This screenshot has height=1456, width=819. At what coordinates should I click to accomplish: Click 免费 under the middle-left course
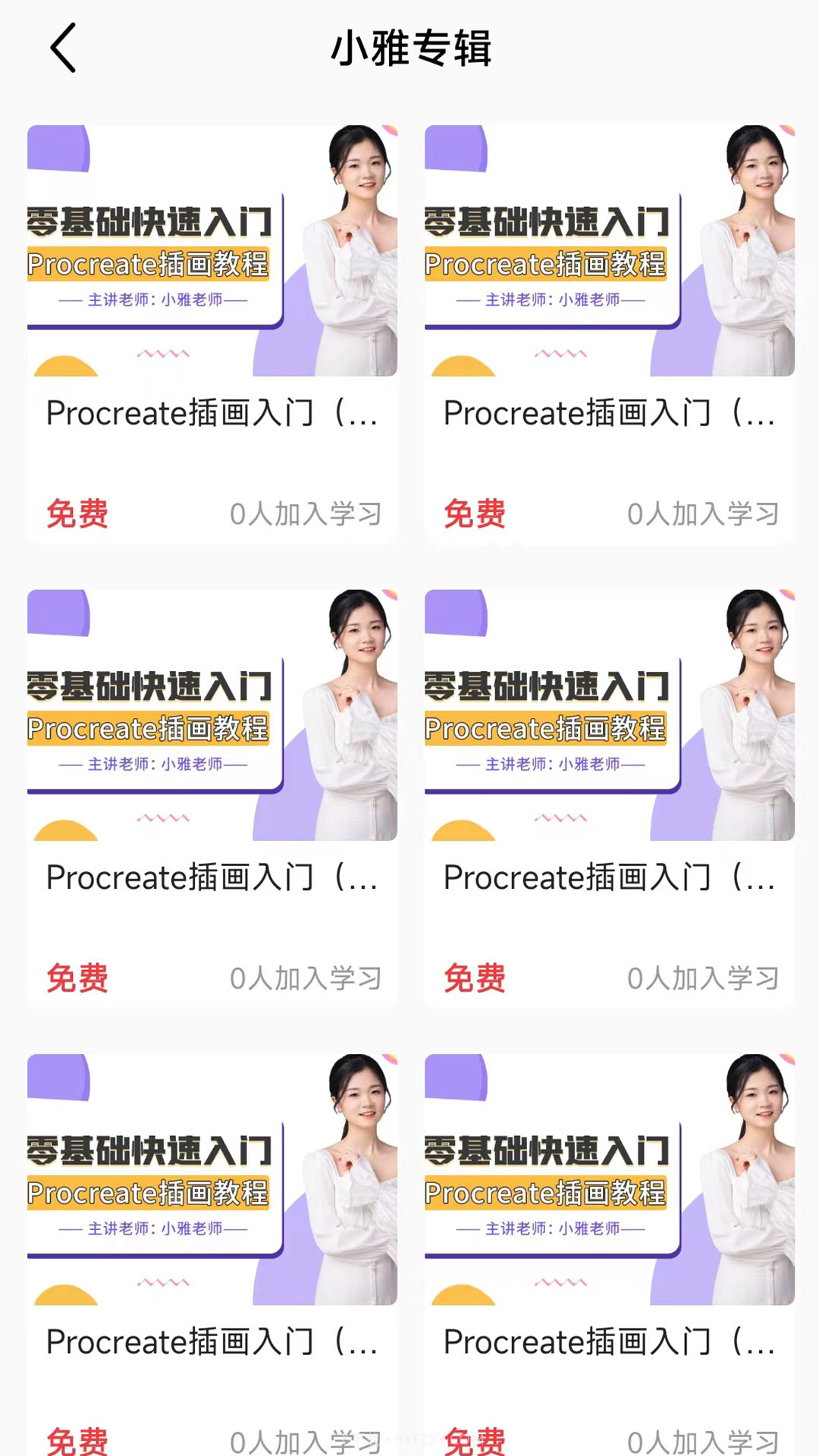click(x=76, y=978)
